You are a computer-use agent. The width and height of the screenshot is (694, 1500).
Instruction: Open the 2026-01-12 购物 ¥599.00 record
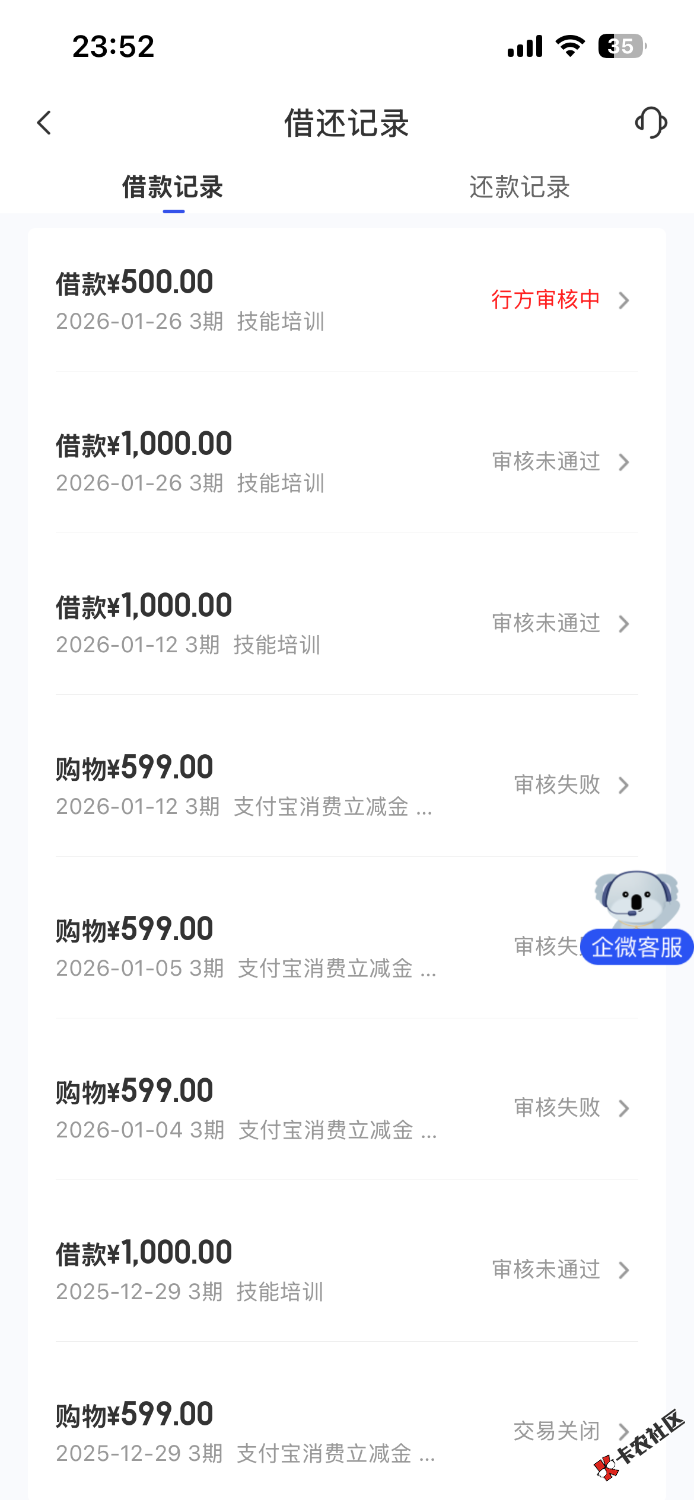pyautogui.click(x=346, y=785)
